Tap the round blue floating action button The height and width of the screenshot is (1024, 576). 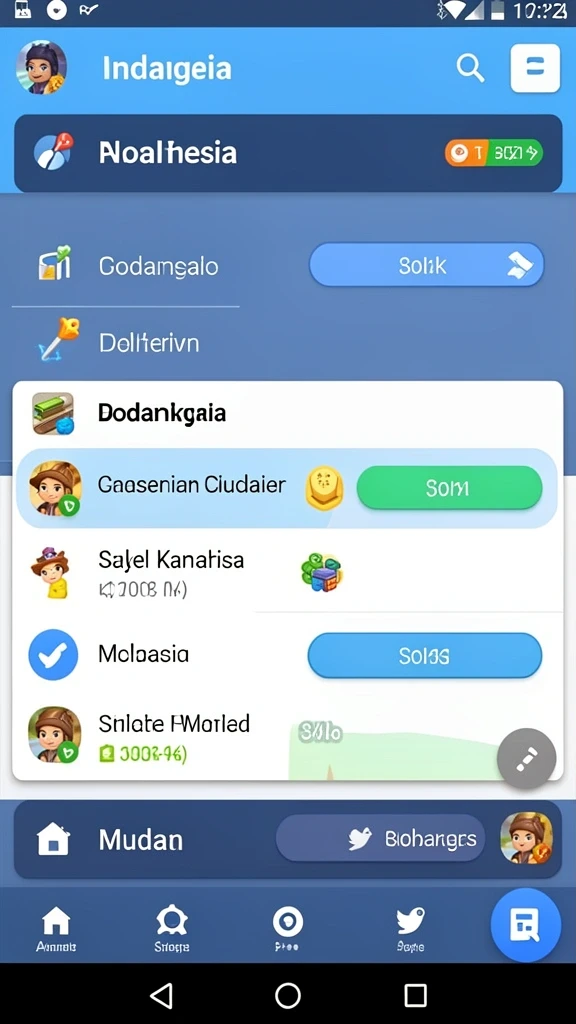pyautogui.click(x=526, y=925)
